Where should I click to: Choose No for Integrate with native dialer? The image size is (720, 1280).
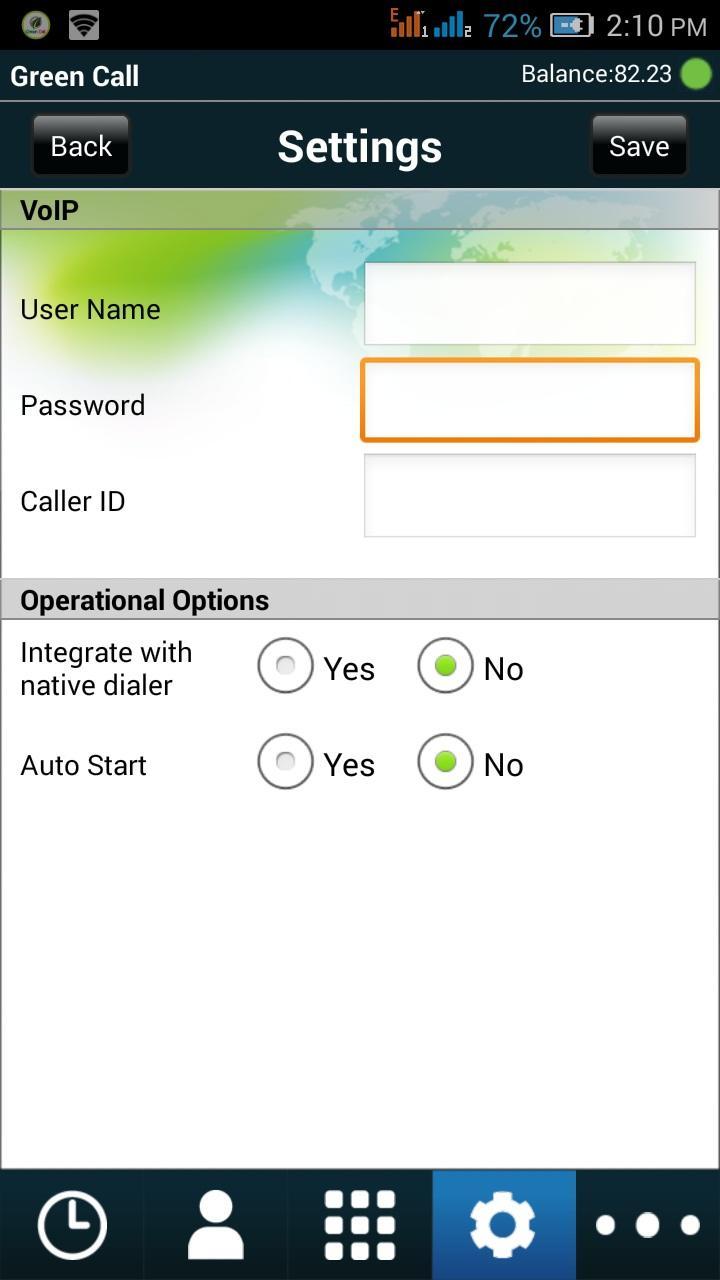(x=446, y=666)
